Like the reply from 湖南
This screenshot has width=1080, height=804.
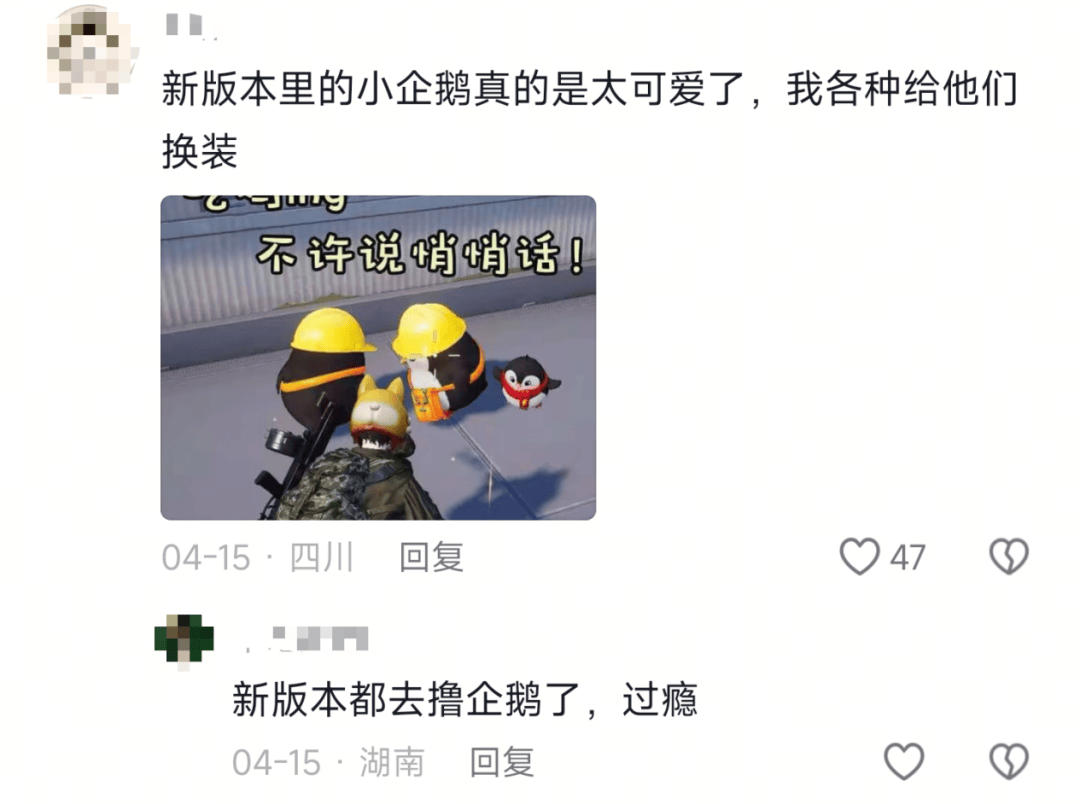[x=904, y=762]
